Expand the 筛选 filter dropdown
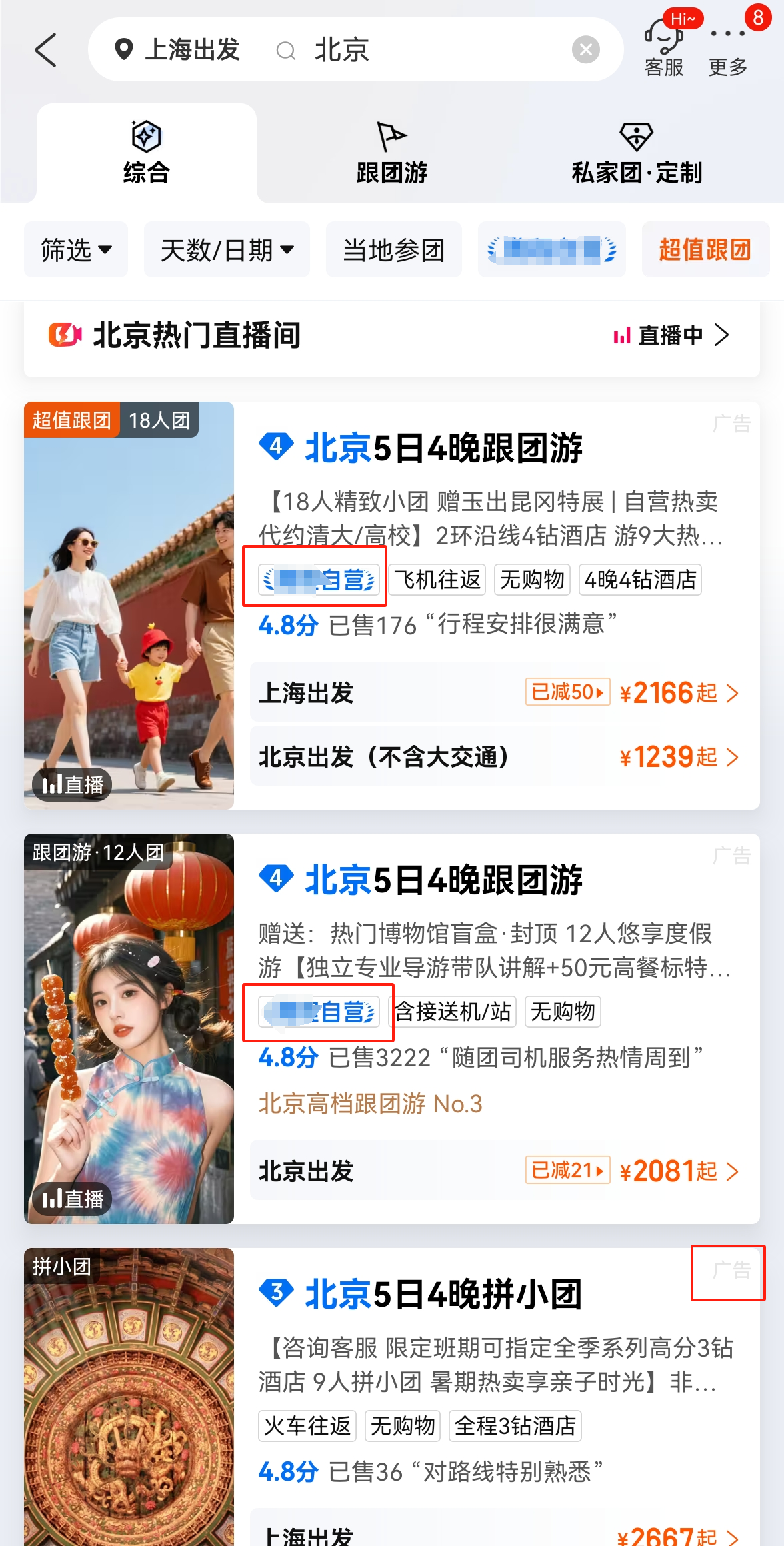The image size is (784, 1546). pyautogui.click(x=76, y=250)
